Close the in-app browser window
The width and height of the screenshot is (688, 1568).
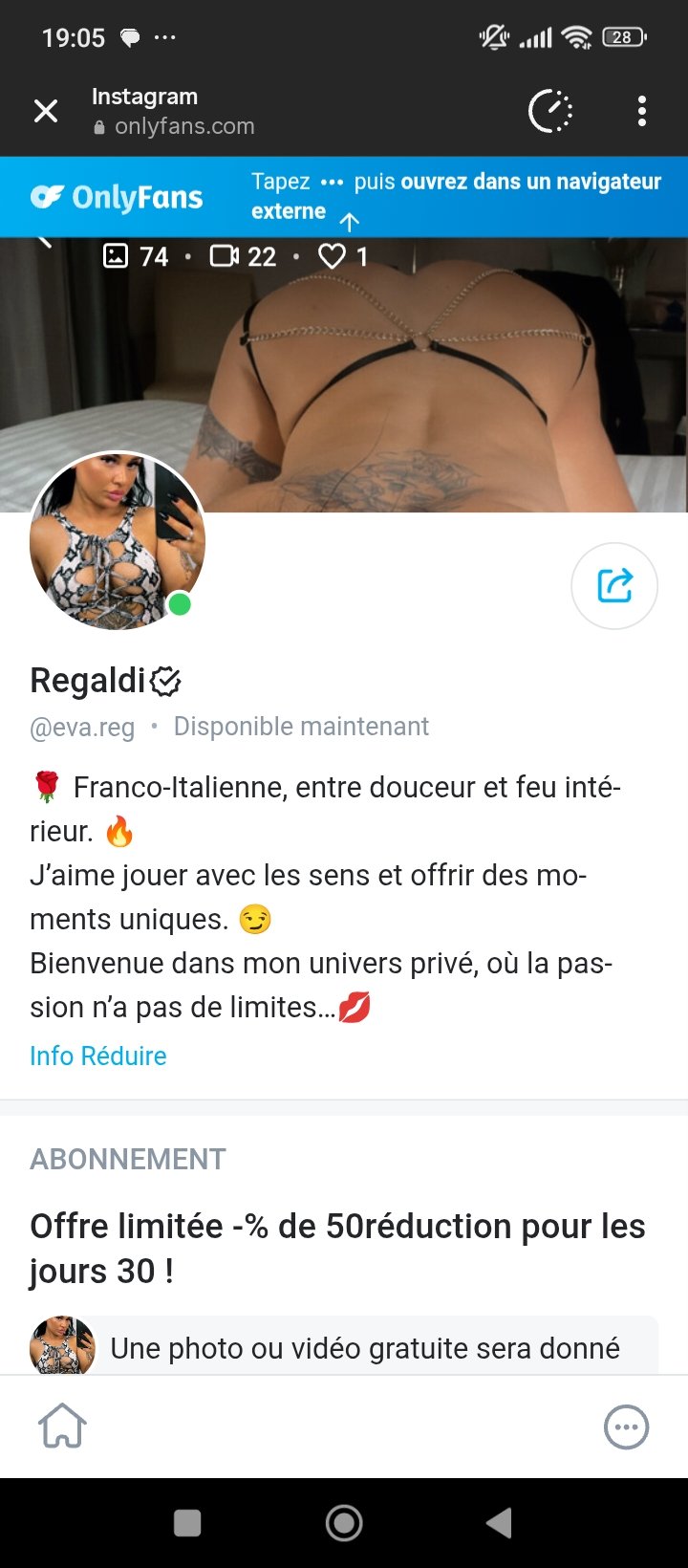46,111
